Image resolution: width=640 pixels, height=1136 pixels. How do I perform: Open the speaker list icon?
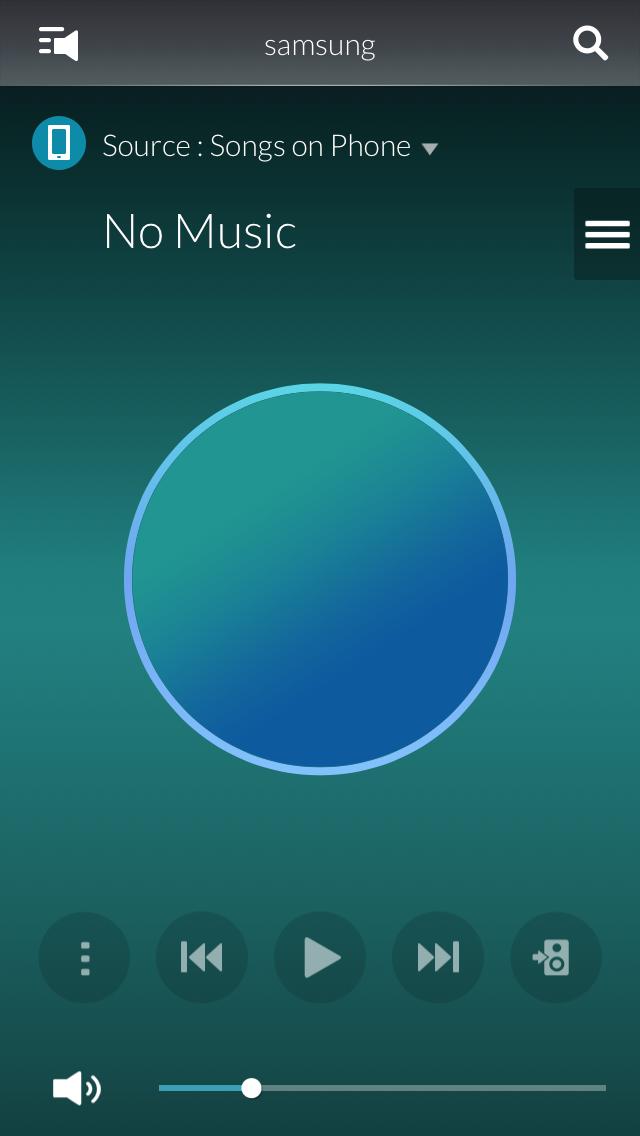(x=58, y=44)
